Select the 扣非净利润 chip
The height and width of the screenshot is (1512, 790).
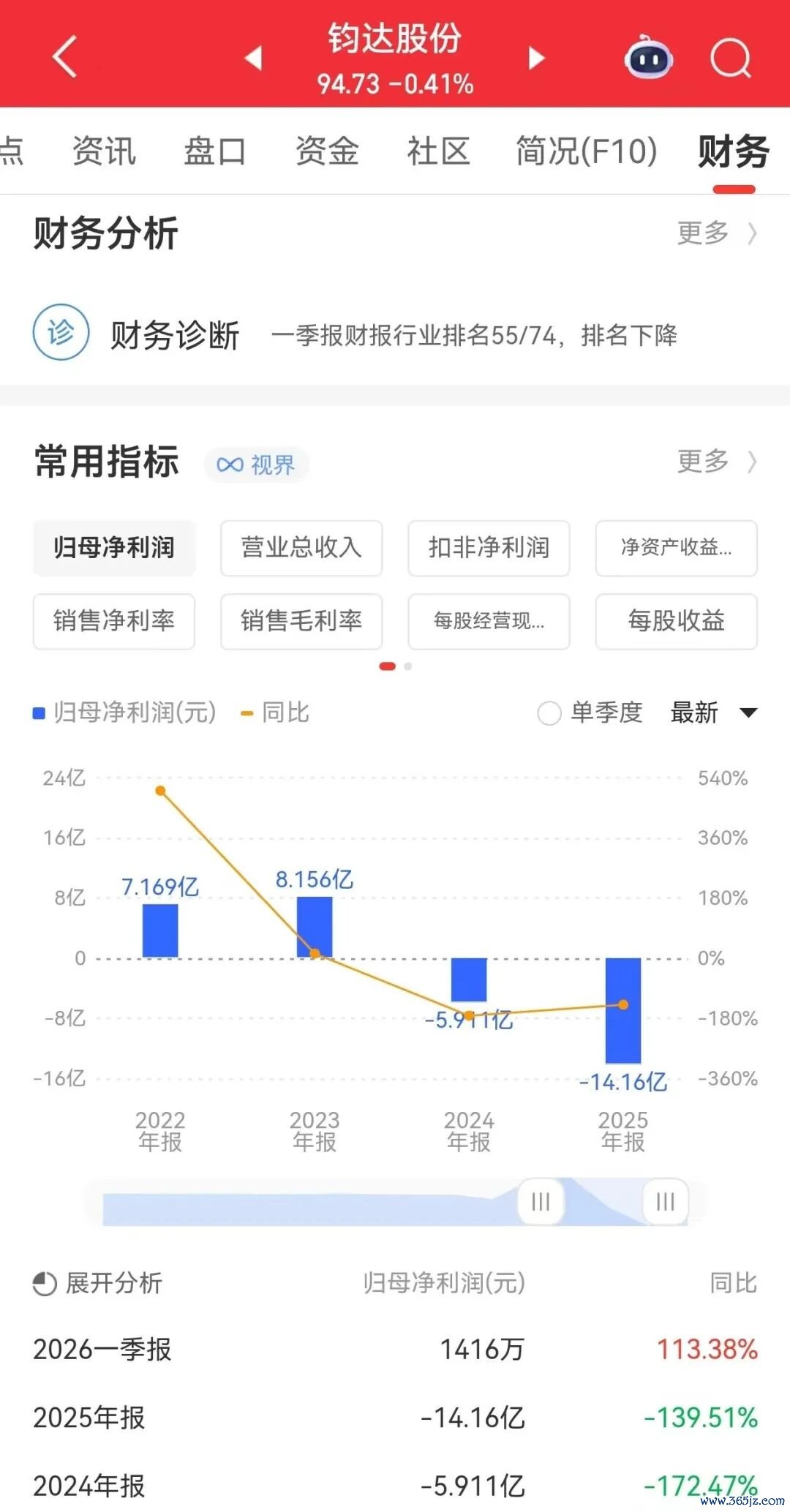(x=489, y=548)
